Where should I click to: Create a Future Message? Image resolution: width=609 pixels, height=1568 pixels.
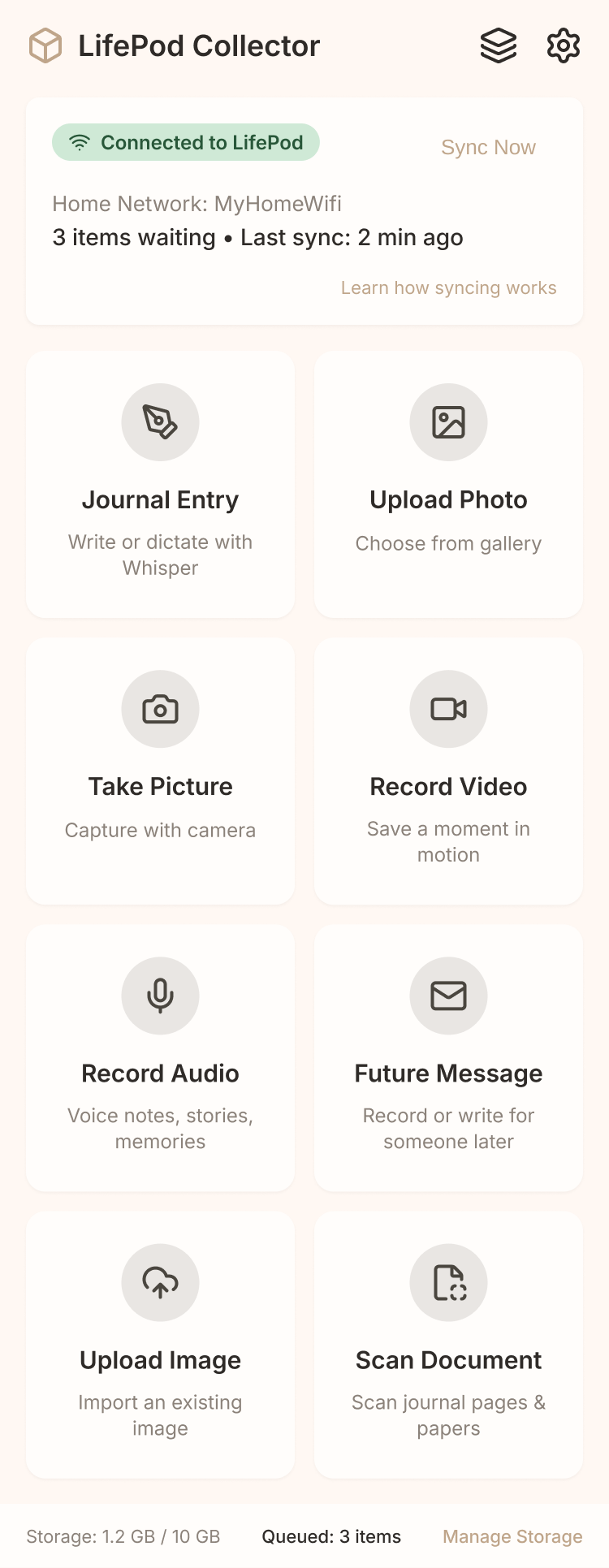click(x=448, y=1057)
